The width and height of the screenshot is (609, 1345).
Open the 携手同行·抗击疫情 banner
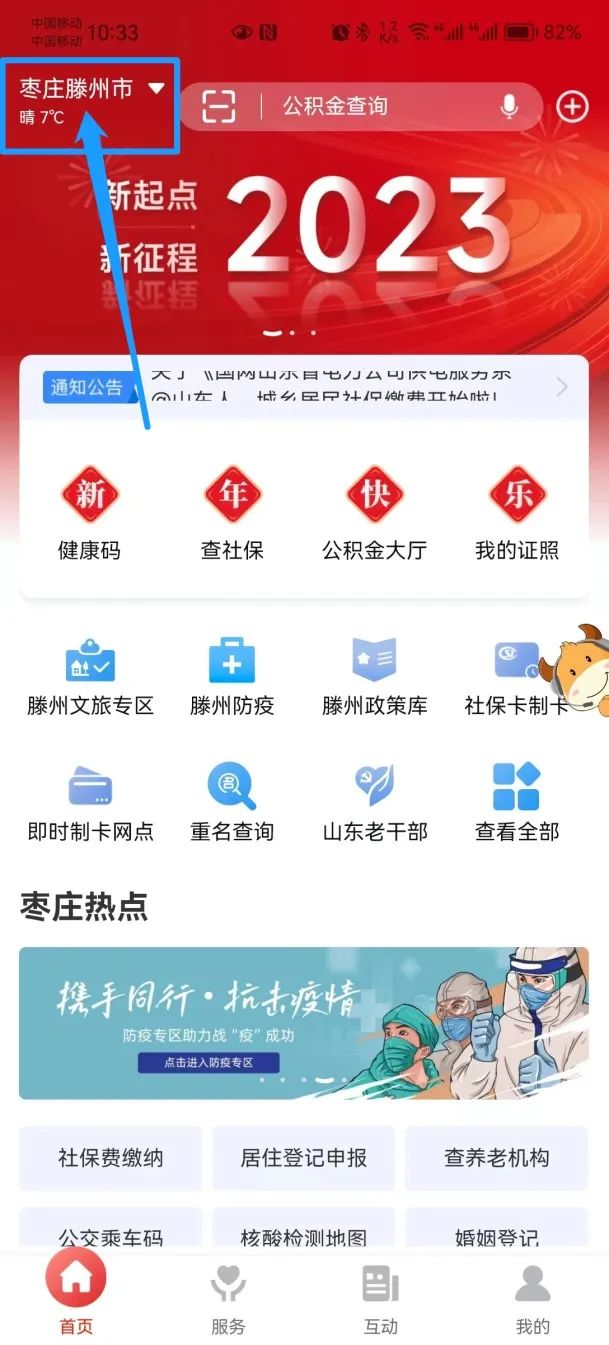point(304,1022)
